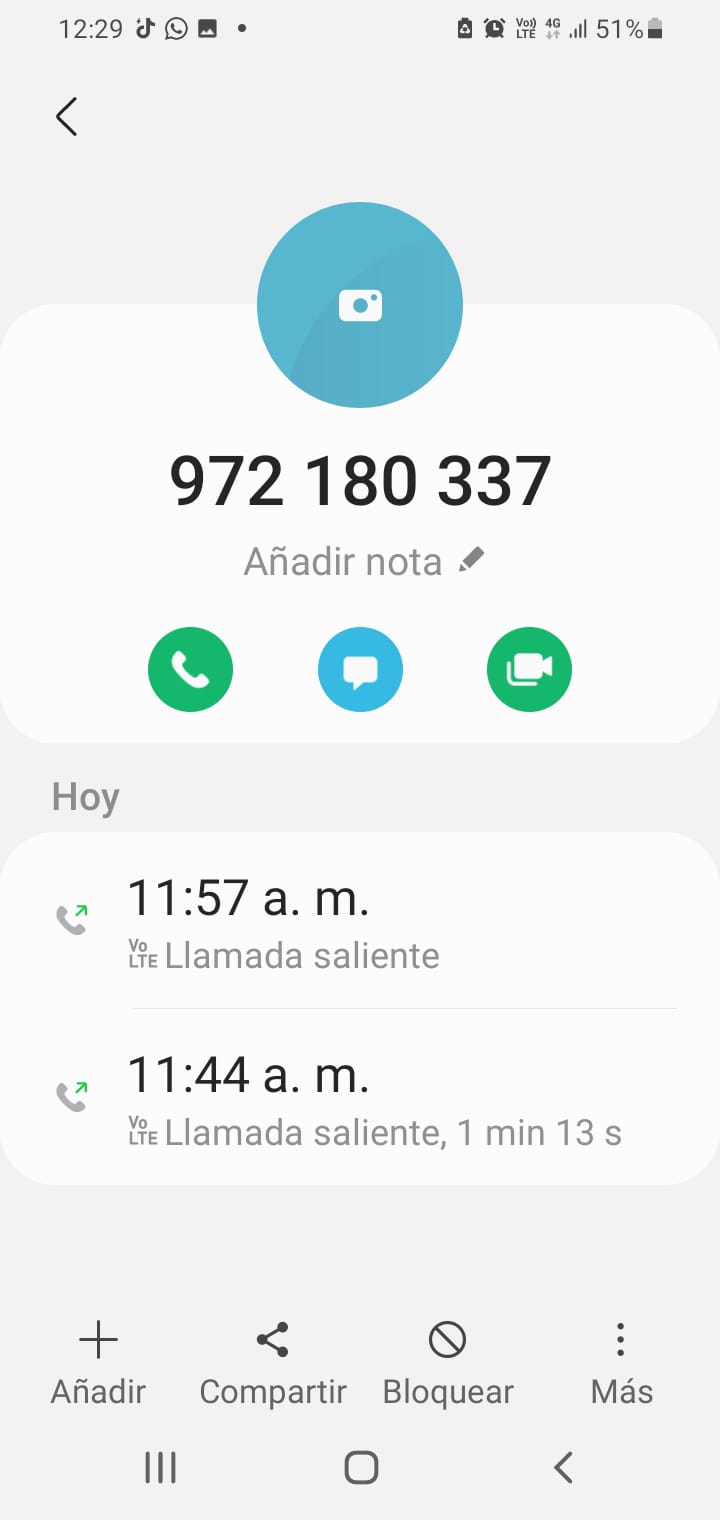720x1520 pixels.
Task: Send a message via the blue chat icon
Action: (360, 670)
